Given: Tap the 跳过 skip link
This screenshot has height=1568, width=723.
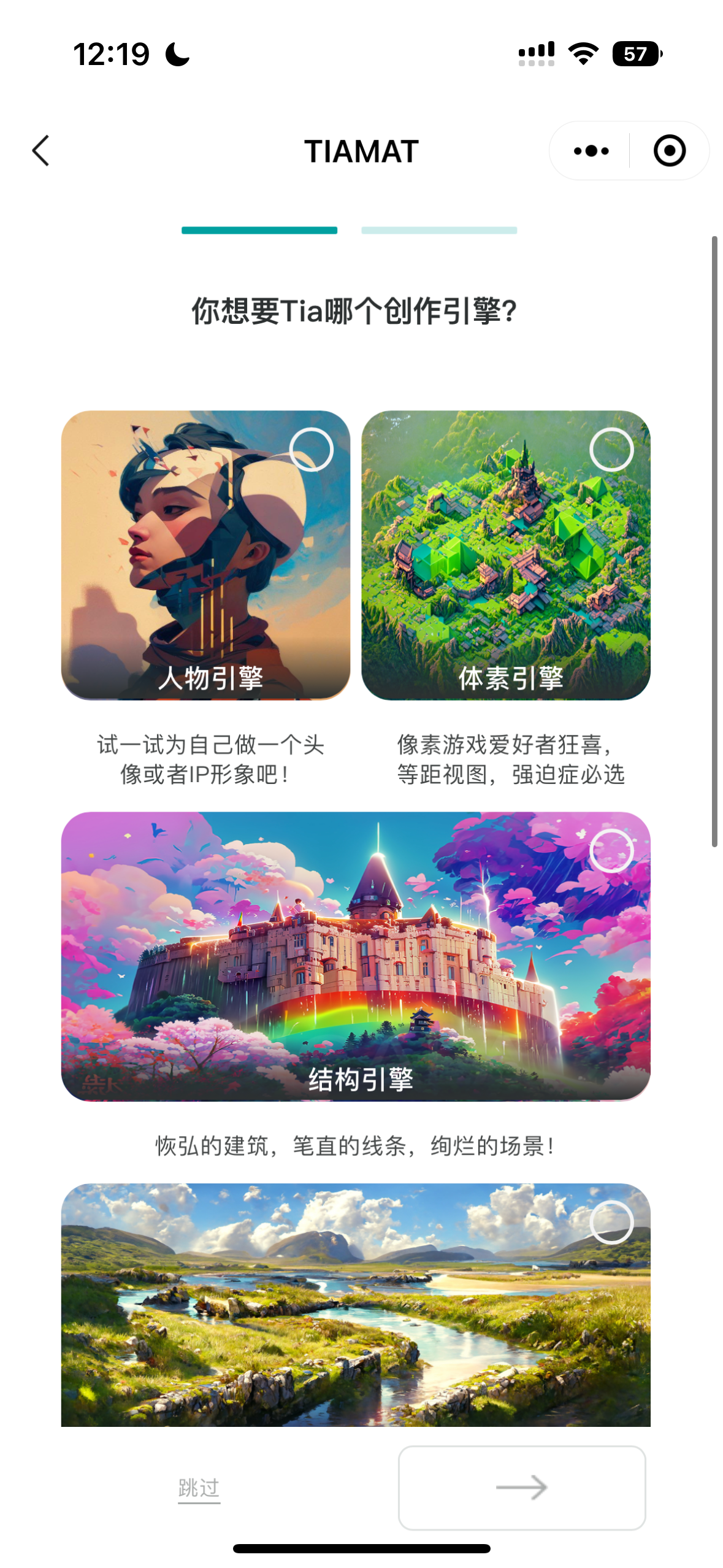Looking at the screenshot, I should [x=199, y=1487].
